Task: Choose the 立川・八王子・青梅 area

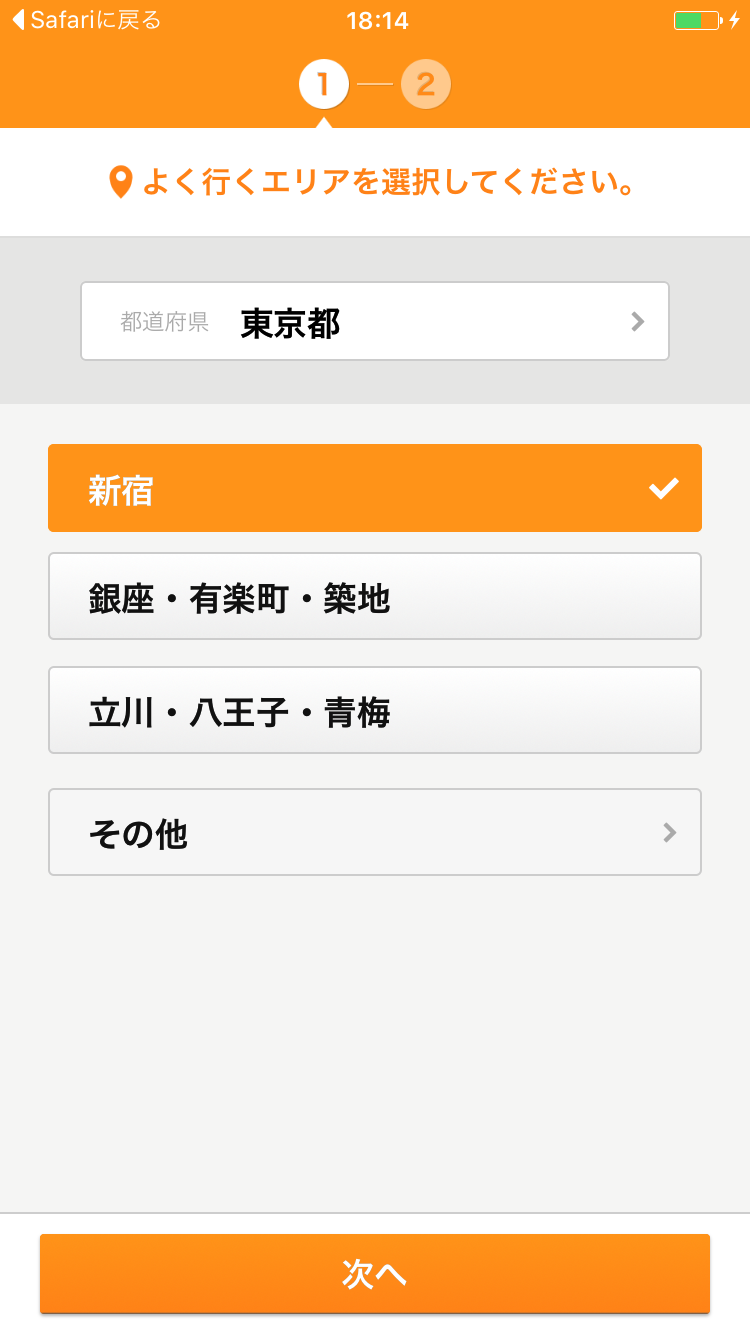Action: coord(375,710)
